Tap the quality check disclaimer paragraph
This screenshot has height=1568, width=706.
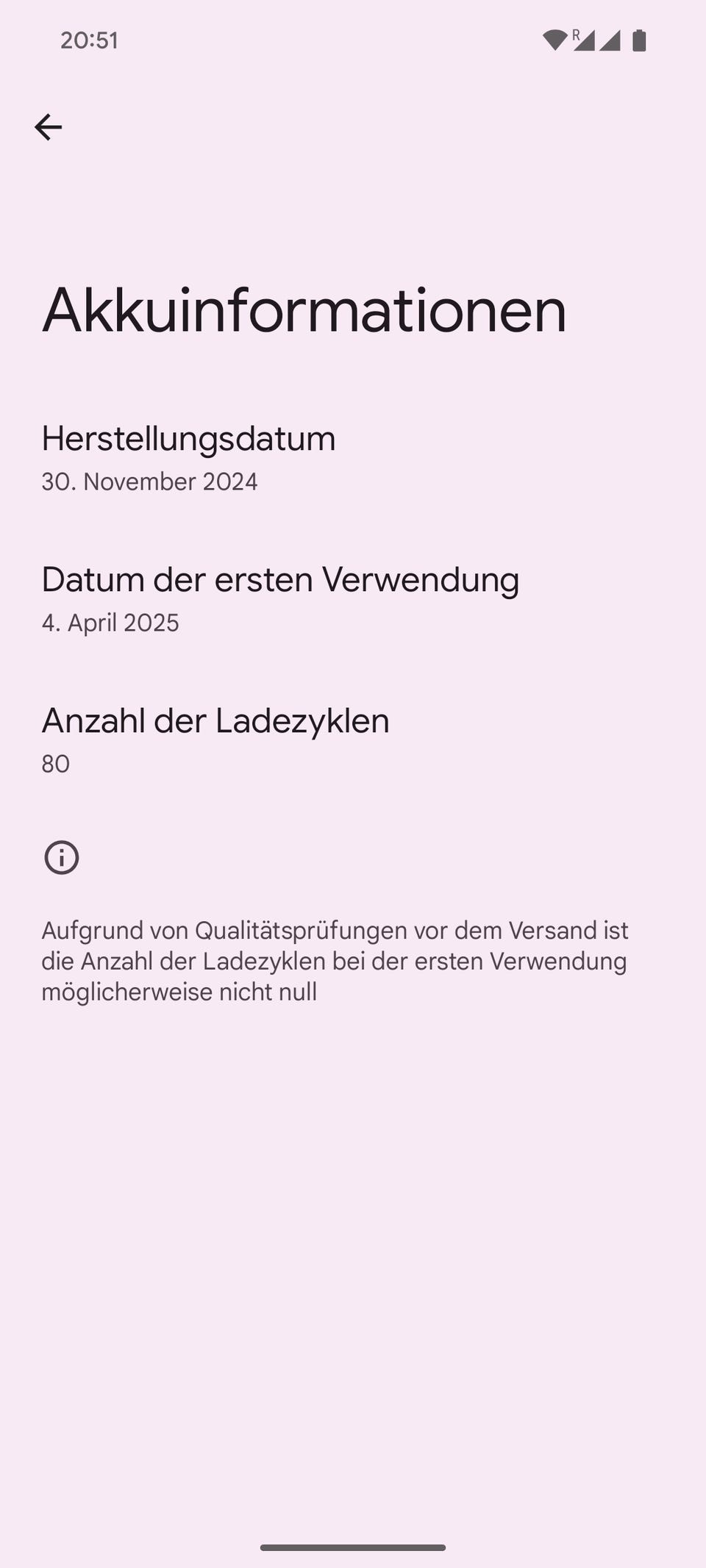[335, 960]
